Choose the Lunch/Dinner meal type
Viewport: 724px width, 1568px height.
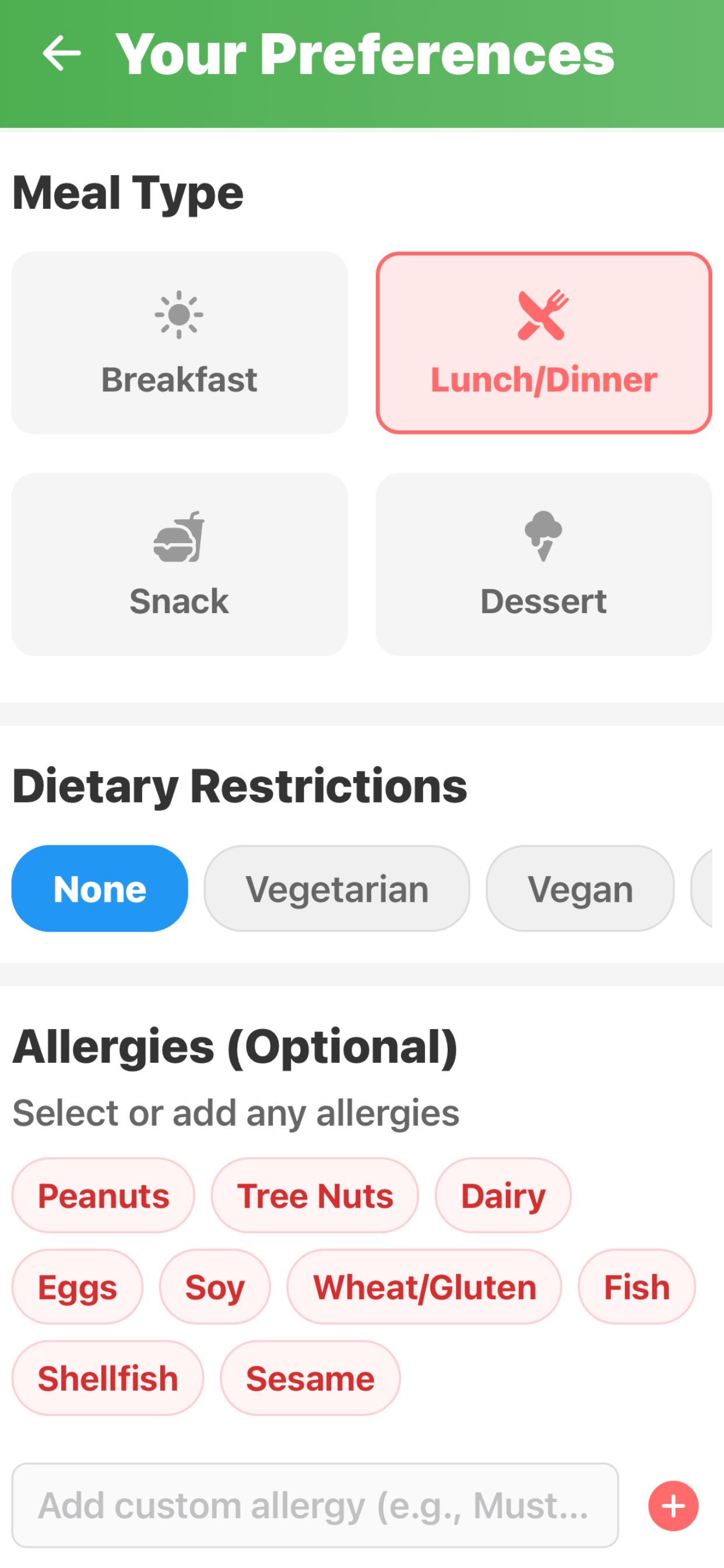point(543,342)
